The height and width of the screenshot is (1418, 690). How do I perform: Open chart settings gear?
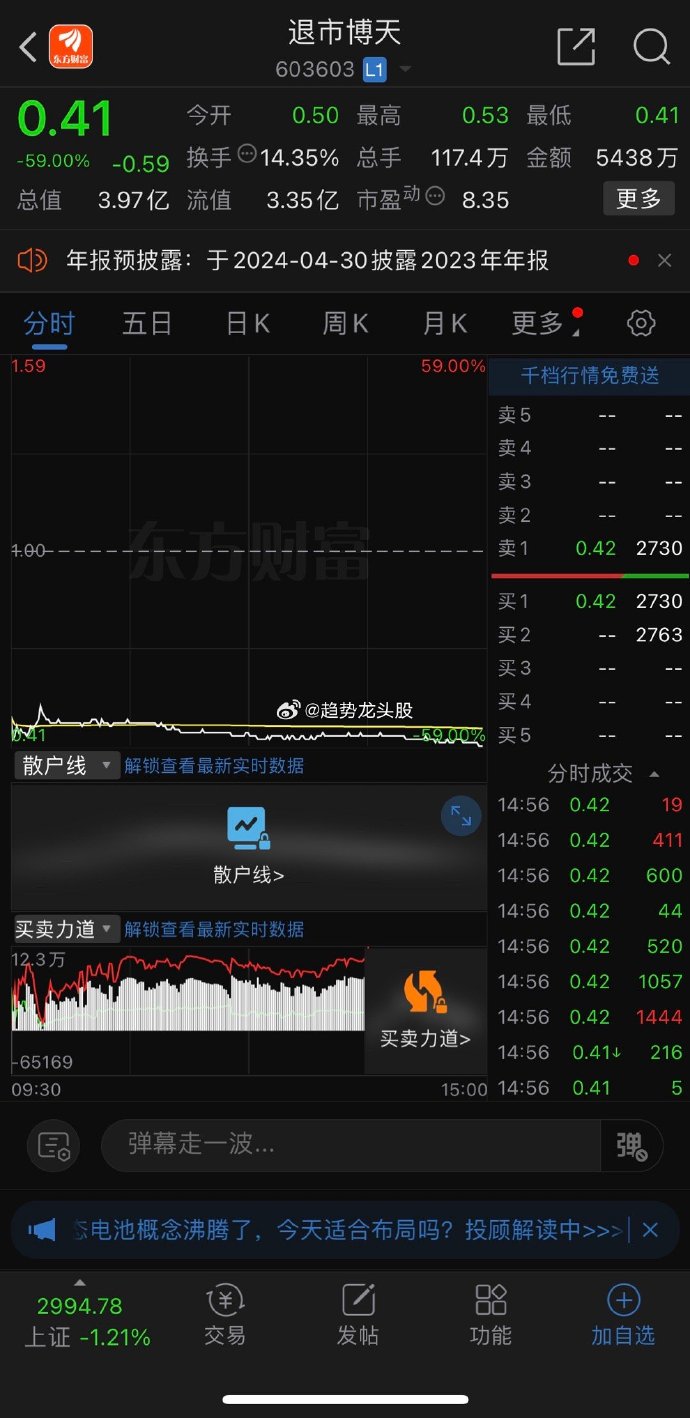click(641, 323)
